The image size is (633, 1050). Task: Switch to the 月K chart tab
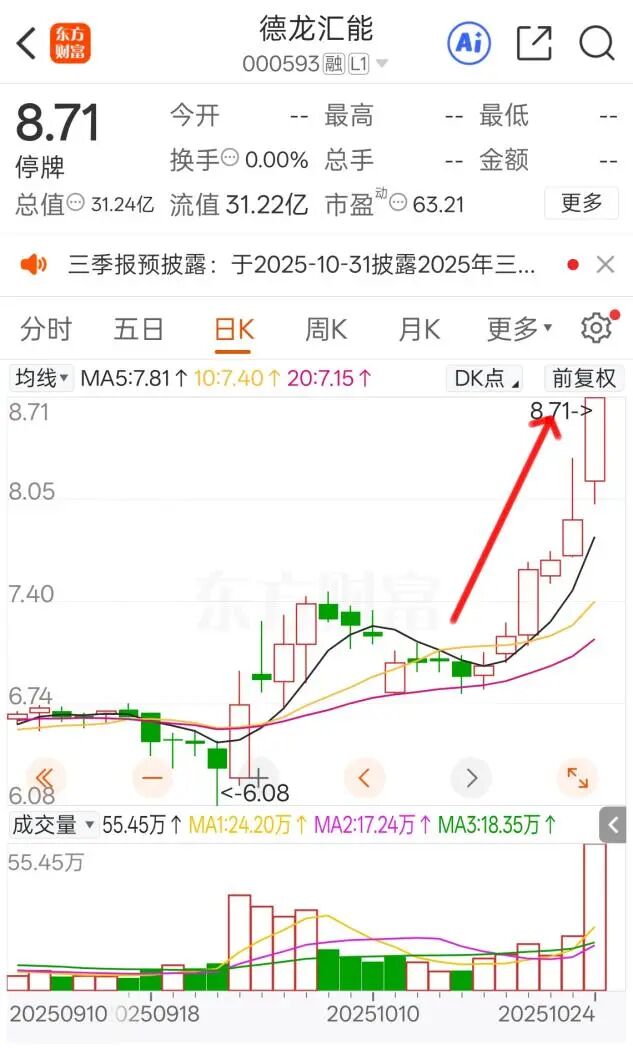(x=419, y=328)
